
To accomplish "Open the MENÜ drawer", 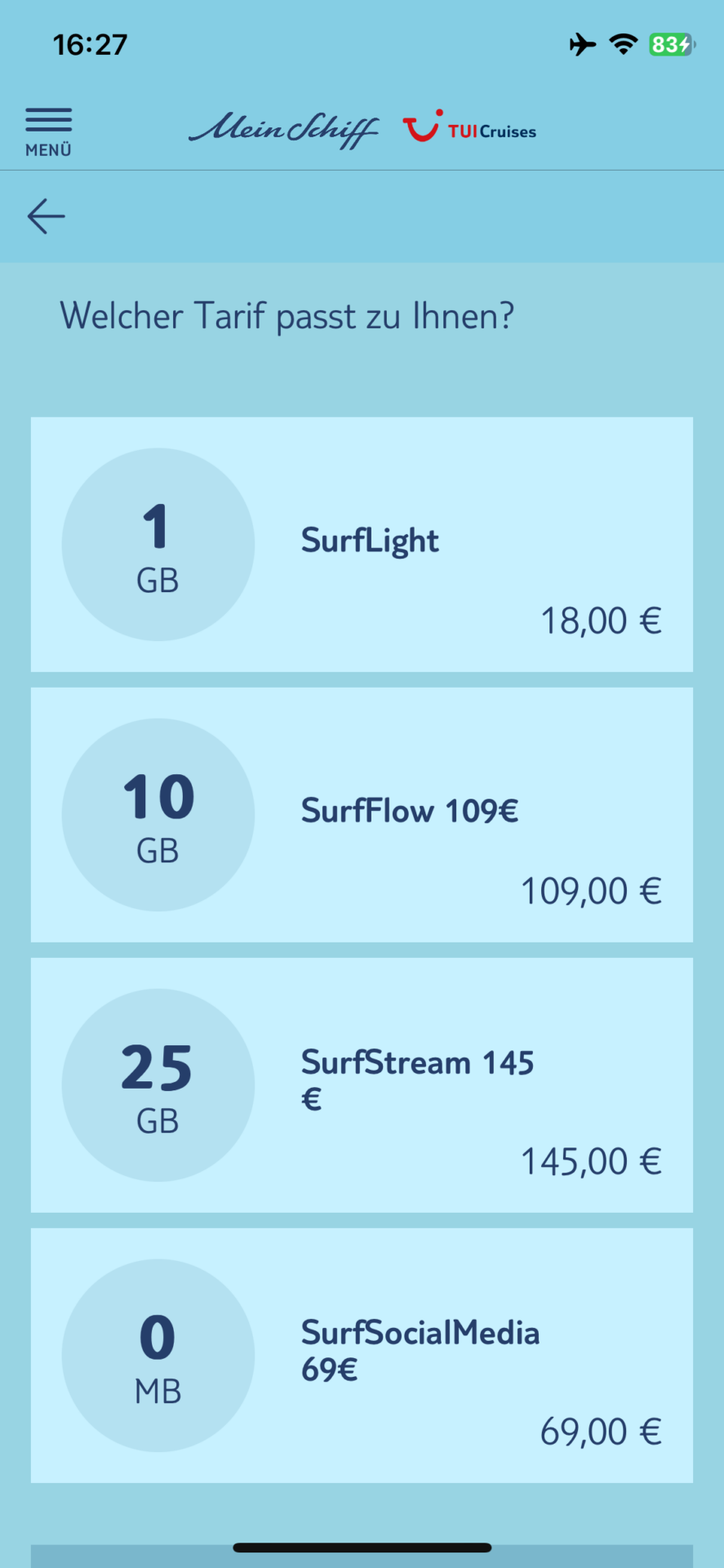I will [x=48, y=132].
